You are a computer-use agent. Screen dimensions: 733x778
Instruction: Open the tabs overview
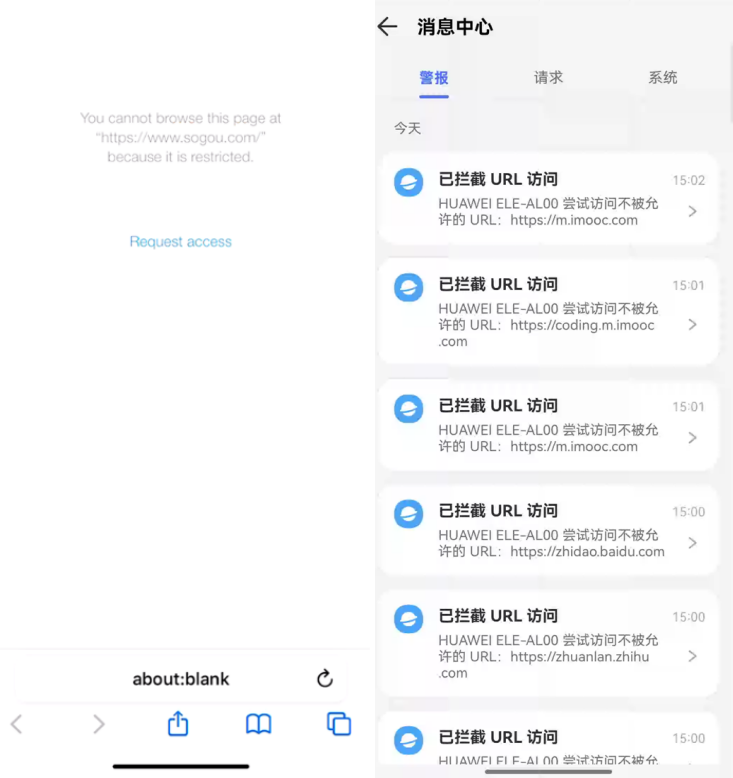(x=339, y=724)
